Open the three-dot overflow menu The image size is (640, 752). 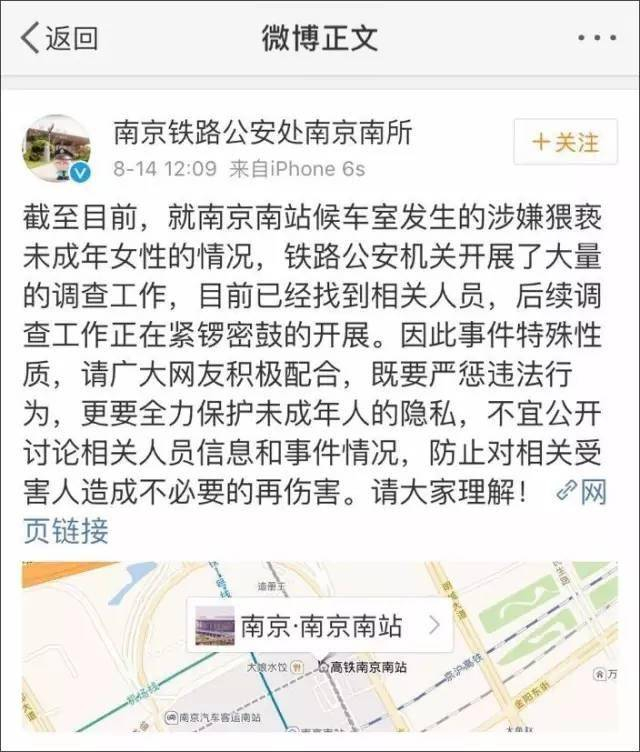click(597, 38)
